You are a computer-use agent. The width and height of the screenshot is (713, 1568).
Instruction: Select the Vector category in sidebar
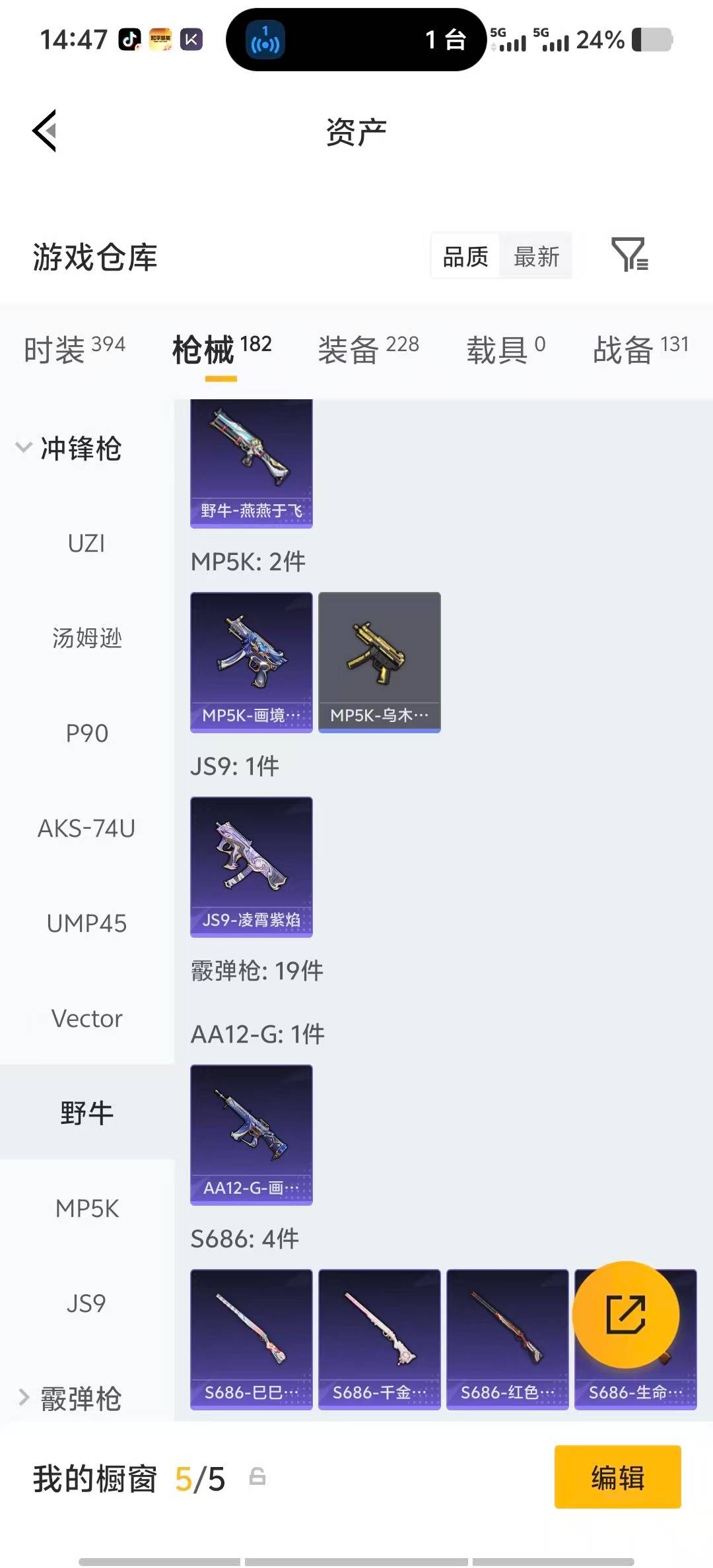click(86, 1018)
